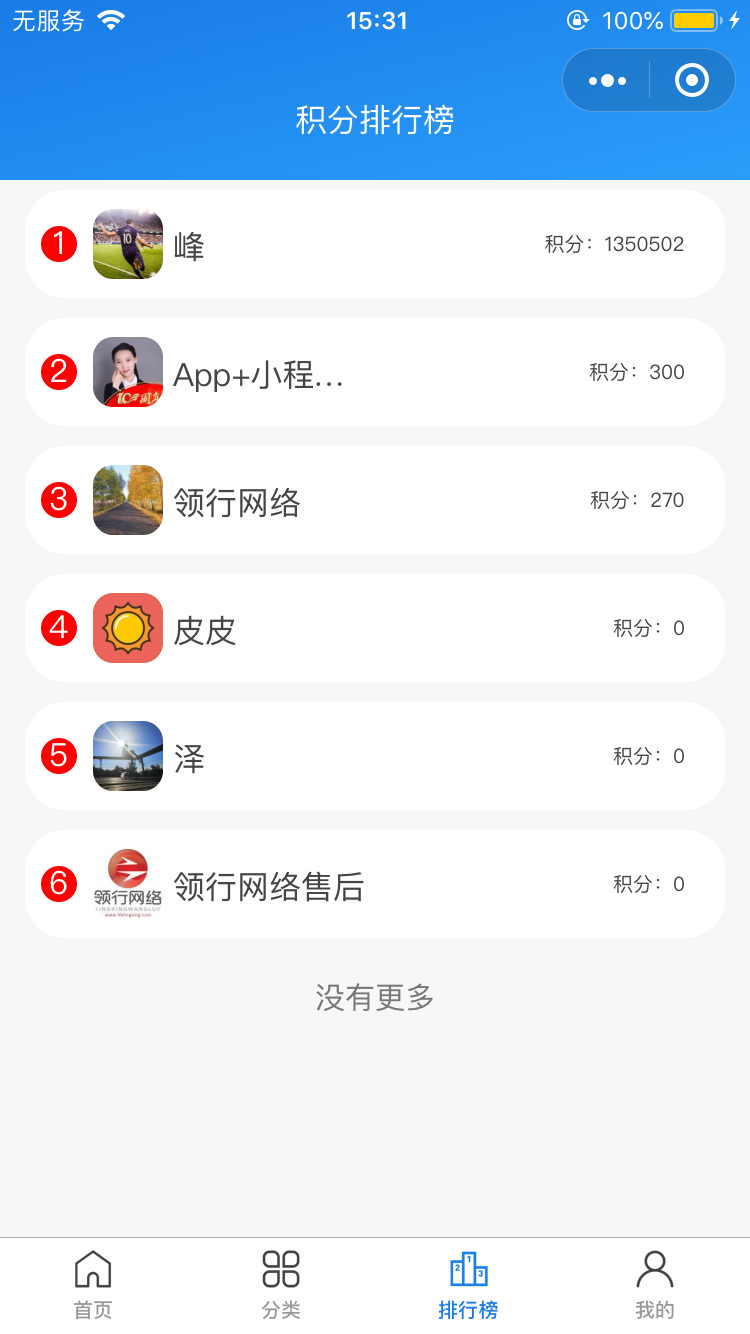The image size is (750, 1334).
Task: Open the App+小程... user entry
Action: pos(375,371)
